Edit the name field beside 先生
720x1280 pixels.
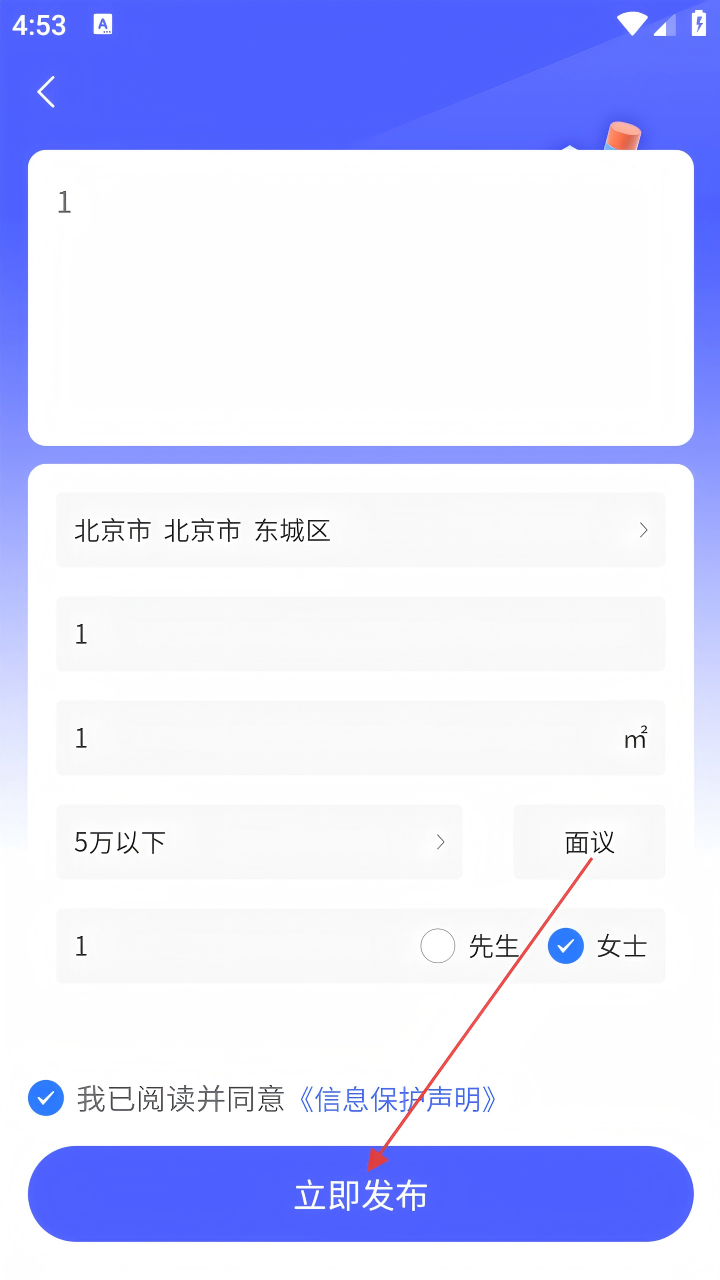click(x=230, y=946)
